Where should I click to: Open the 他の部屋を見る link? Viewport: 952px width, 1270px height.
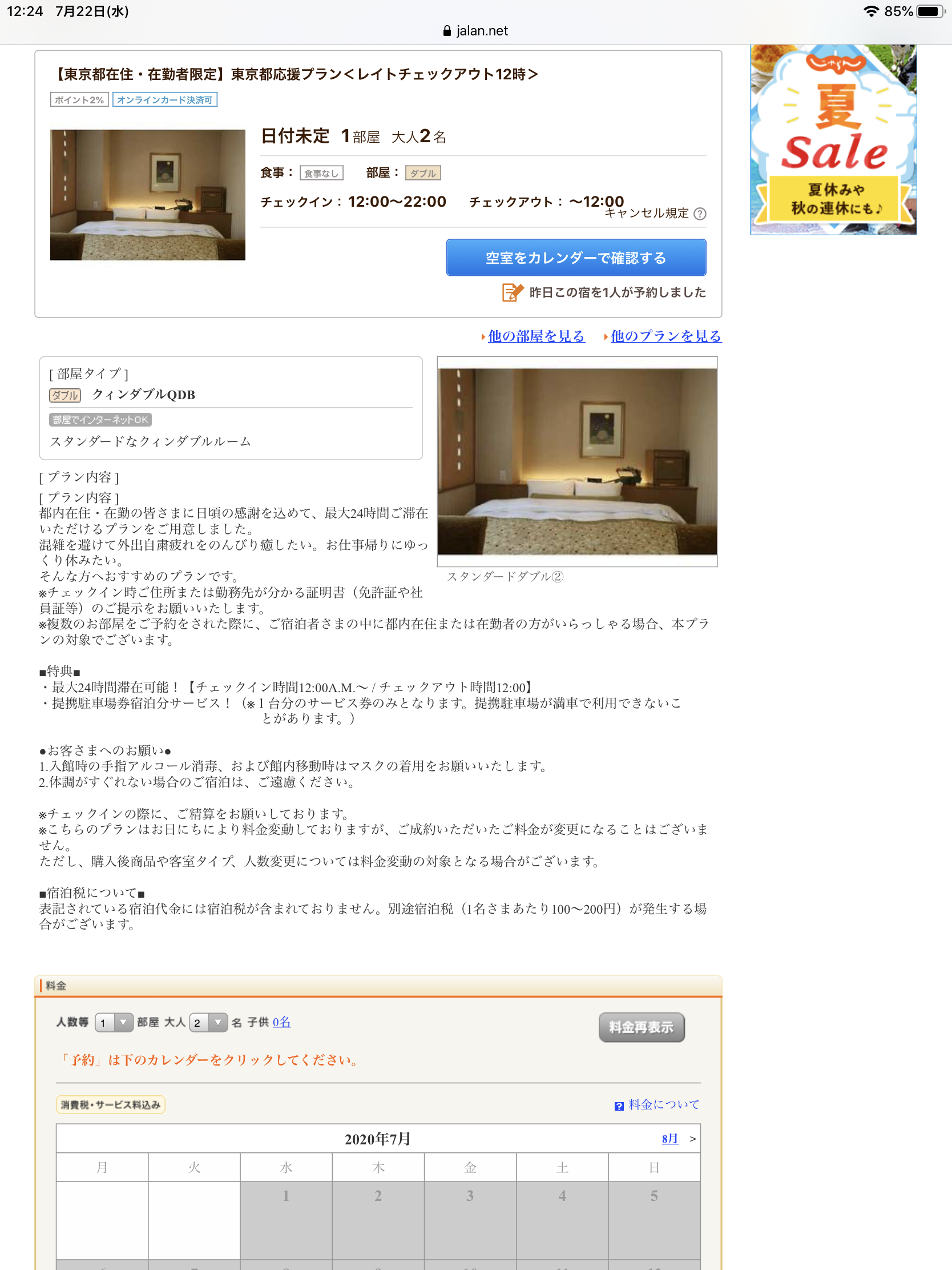click(x=536, y=336)
